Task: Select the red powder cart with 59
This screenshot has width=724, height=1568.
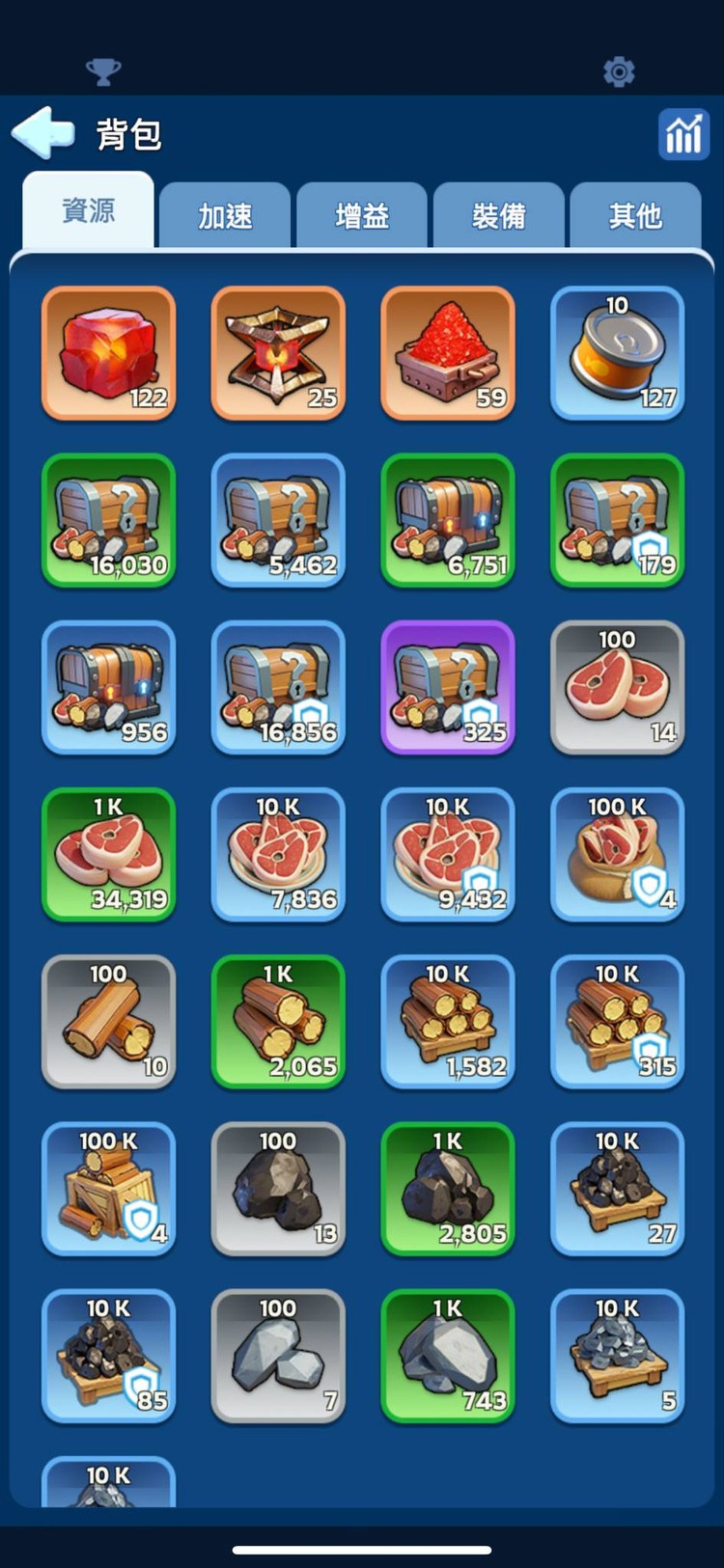Action: point(448,353)
